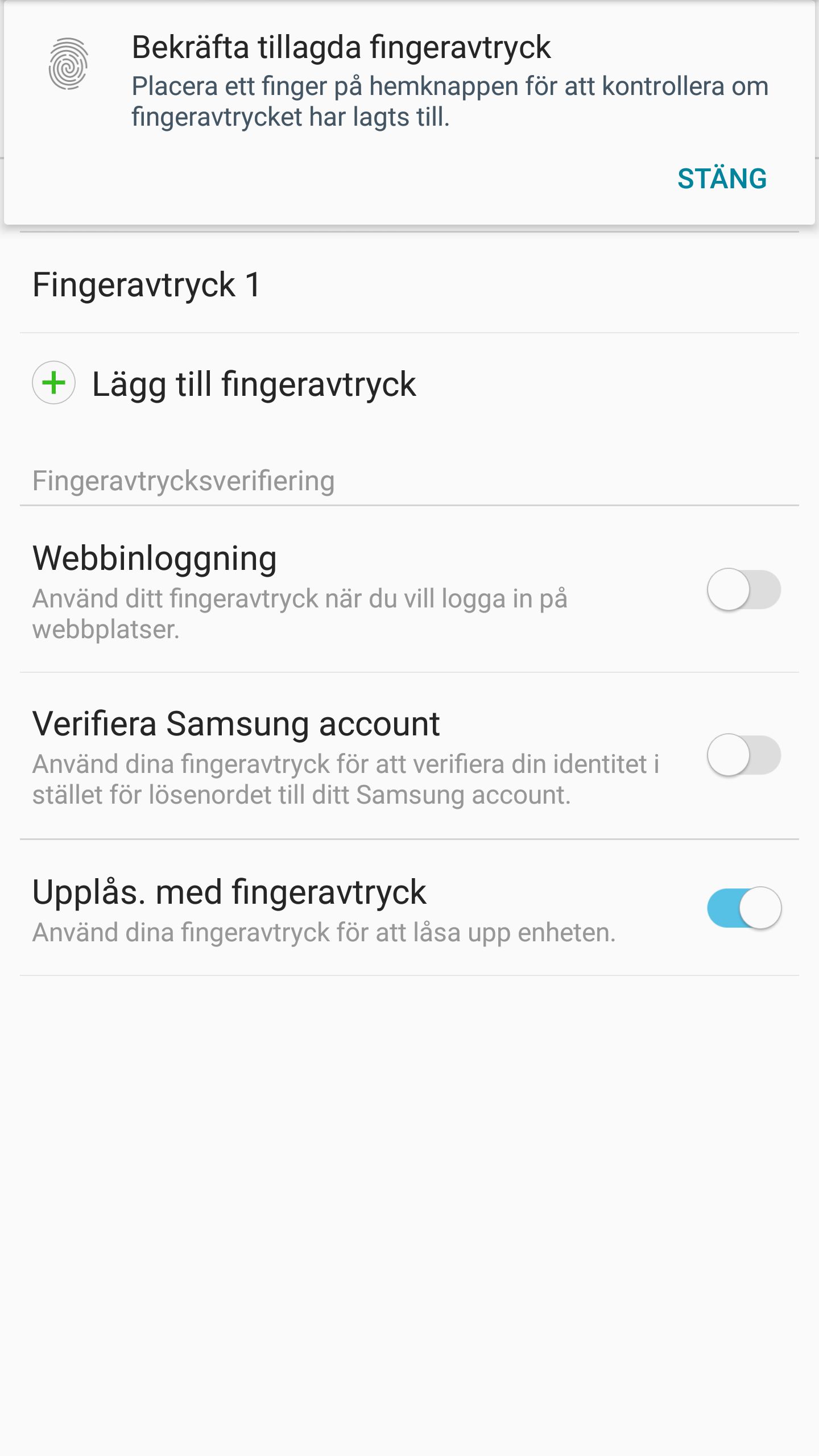The height and width of the screenshot is (1456, 819).
Task: Disable Upplås. med fingeravtryck switch
Action: point(744,908)
